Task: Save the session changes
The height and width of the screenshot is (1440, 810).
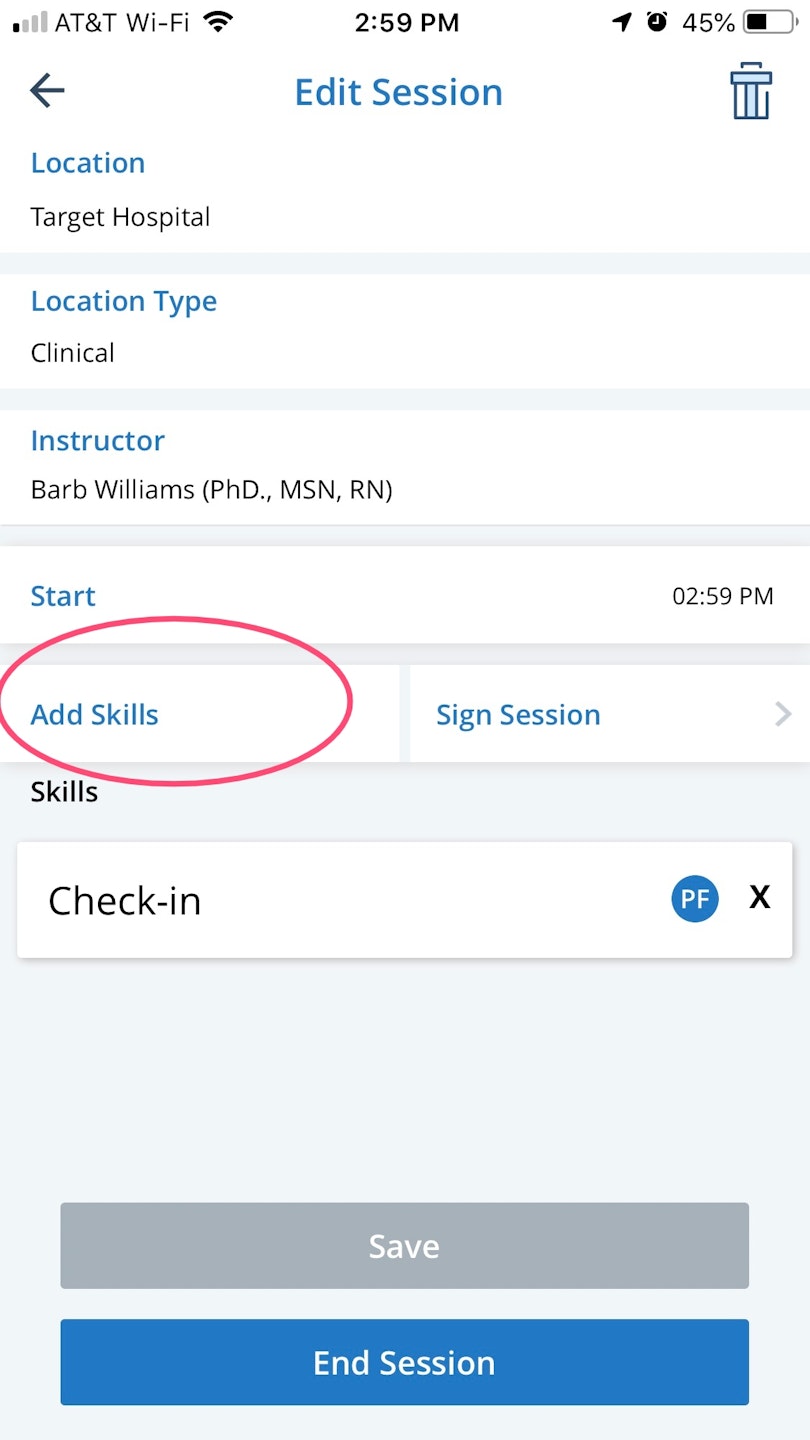Action: tap(404, 1246)
